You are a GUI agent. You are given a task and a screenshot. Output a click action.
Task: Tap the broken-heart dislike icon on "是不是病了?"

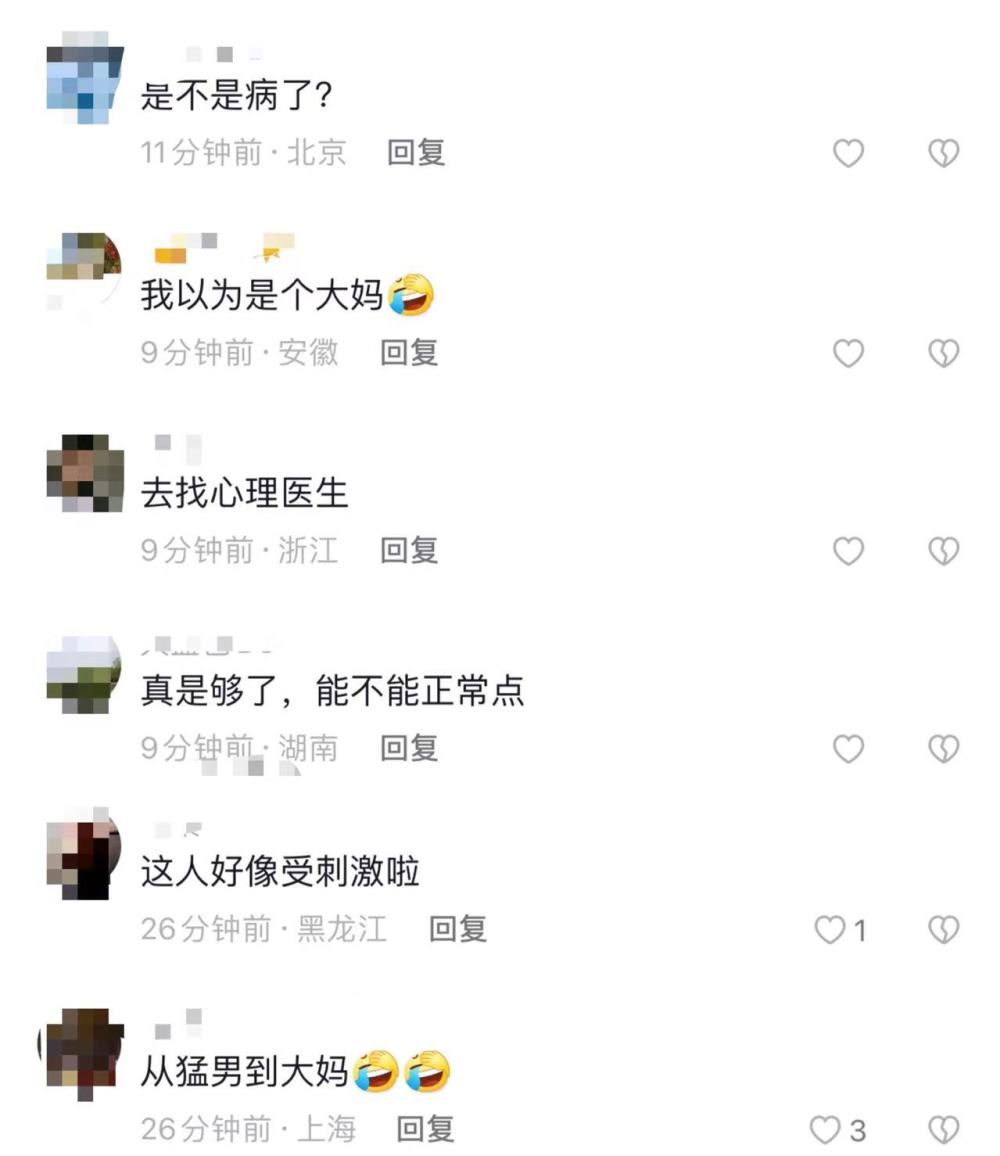pyautogui.click(x=941, y=154)
